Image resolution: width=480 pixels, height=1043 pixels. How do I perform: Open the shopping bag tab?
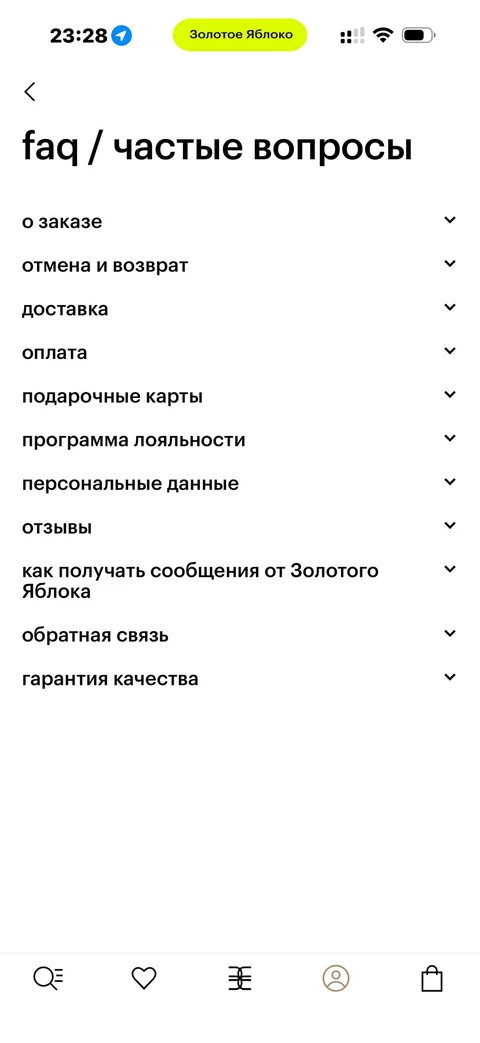pos(432,978)
